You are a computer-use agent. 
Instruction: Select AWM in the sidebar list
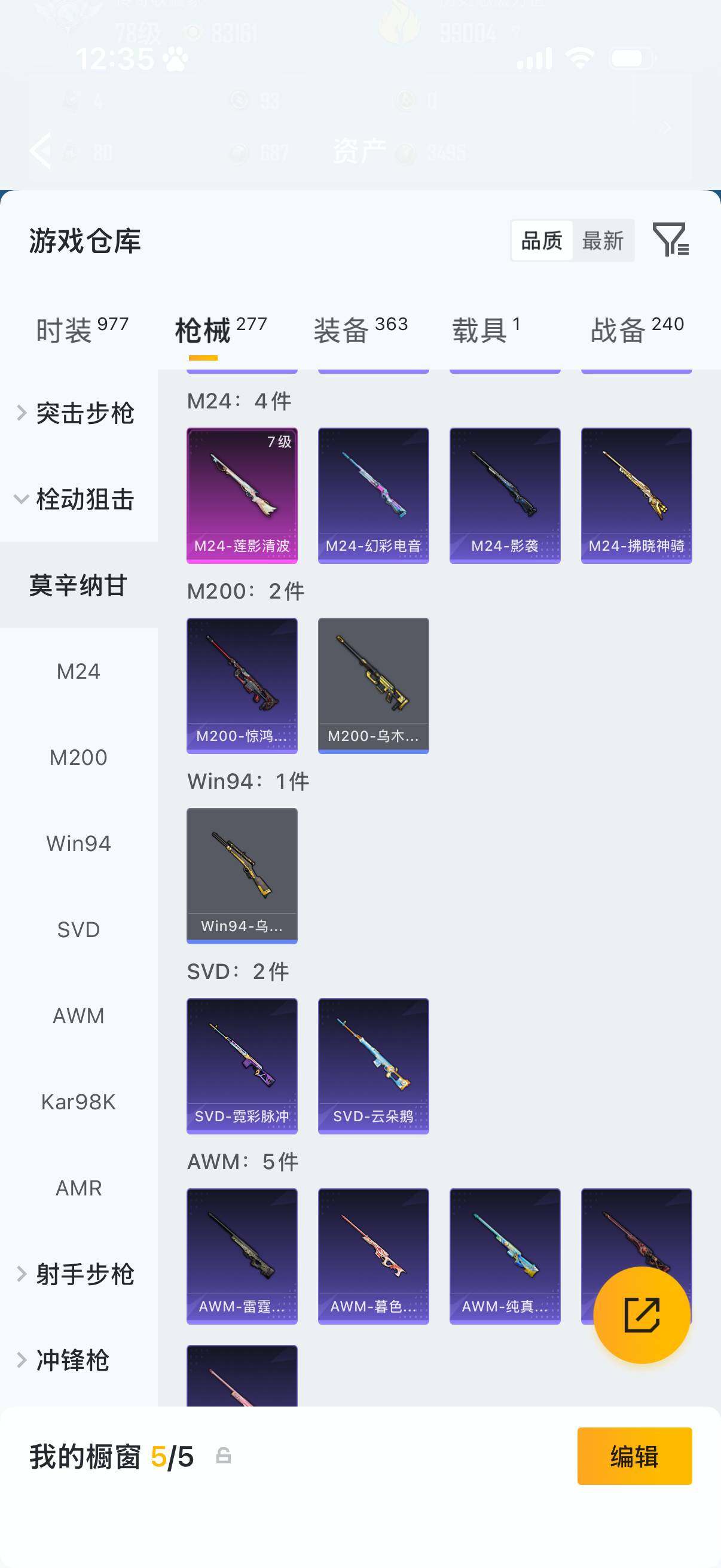[78, 1015]
